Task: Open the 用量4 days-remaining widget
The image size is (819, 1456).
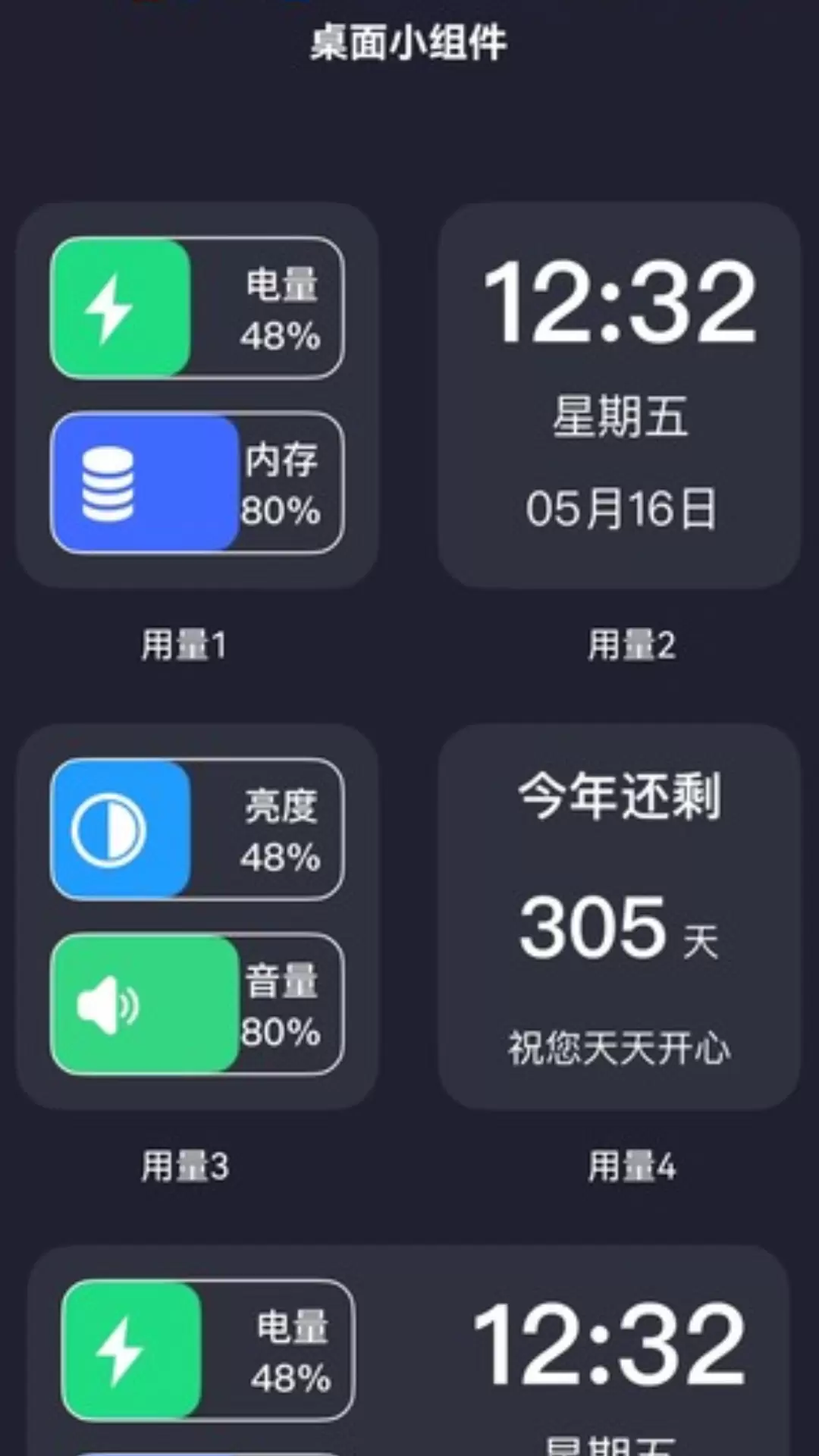Action: click(x=619, y=917)
